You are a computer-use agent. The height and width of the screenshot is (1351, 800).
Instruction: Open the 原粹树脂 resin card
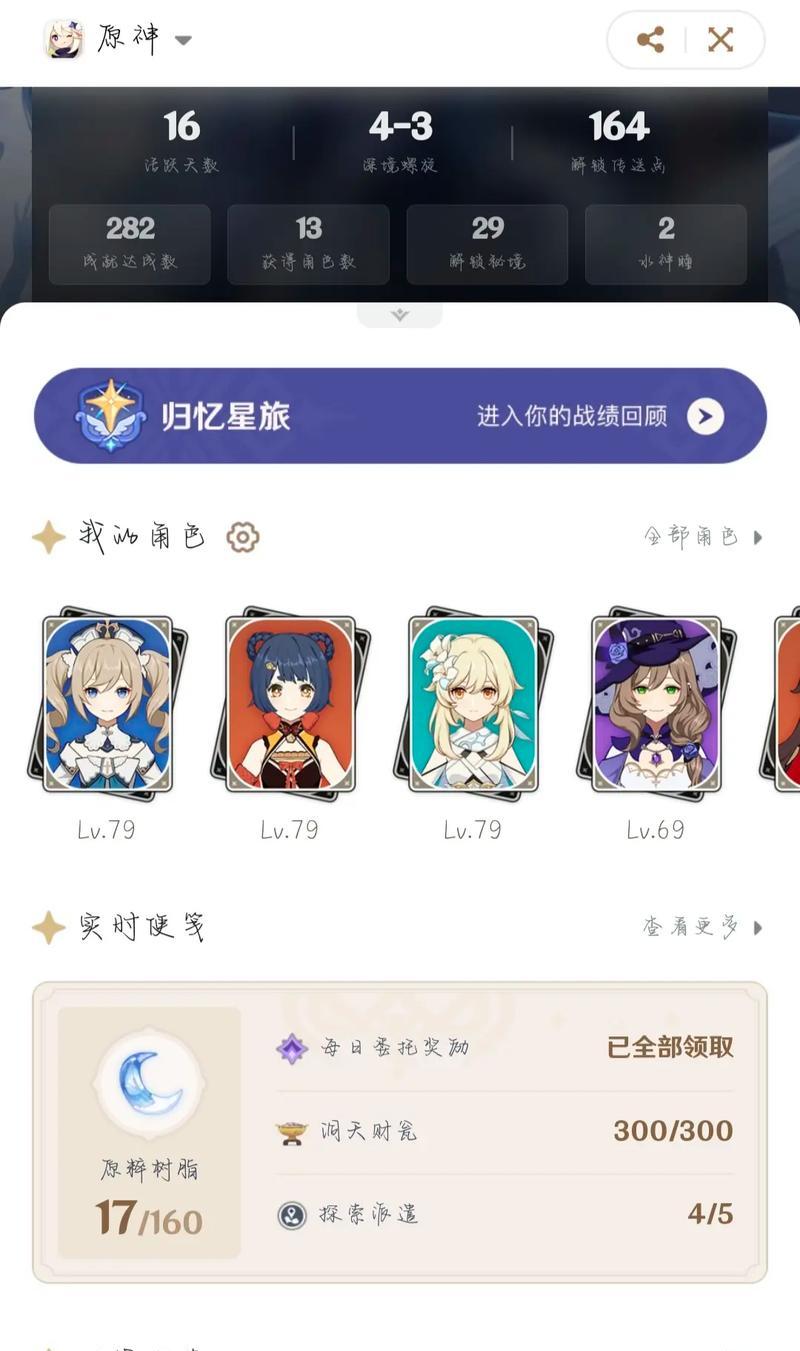[x=149, y=1132]
